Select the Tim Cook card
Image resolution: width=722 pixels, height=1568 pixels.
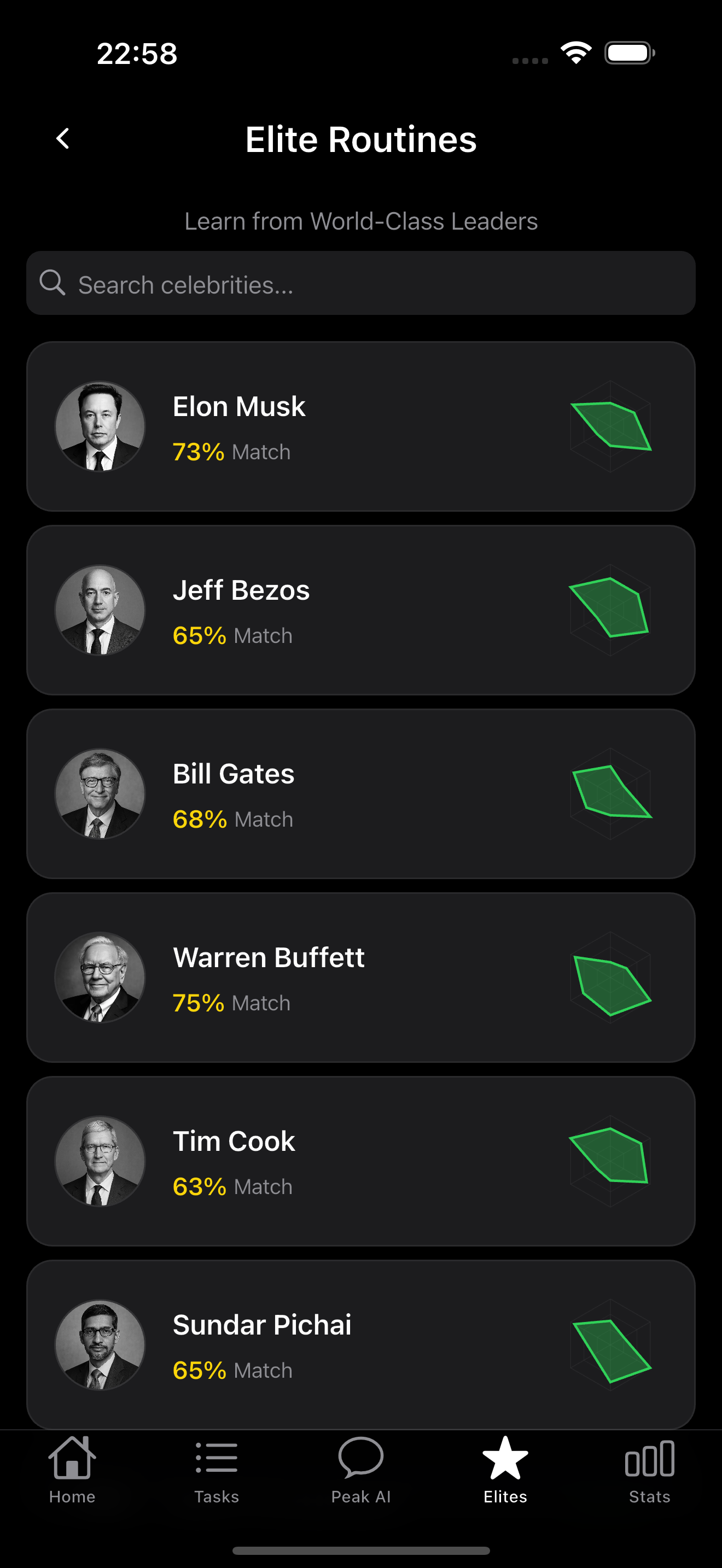pyautogui.click(x=361, y=1161)
